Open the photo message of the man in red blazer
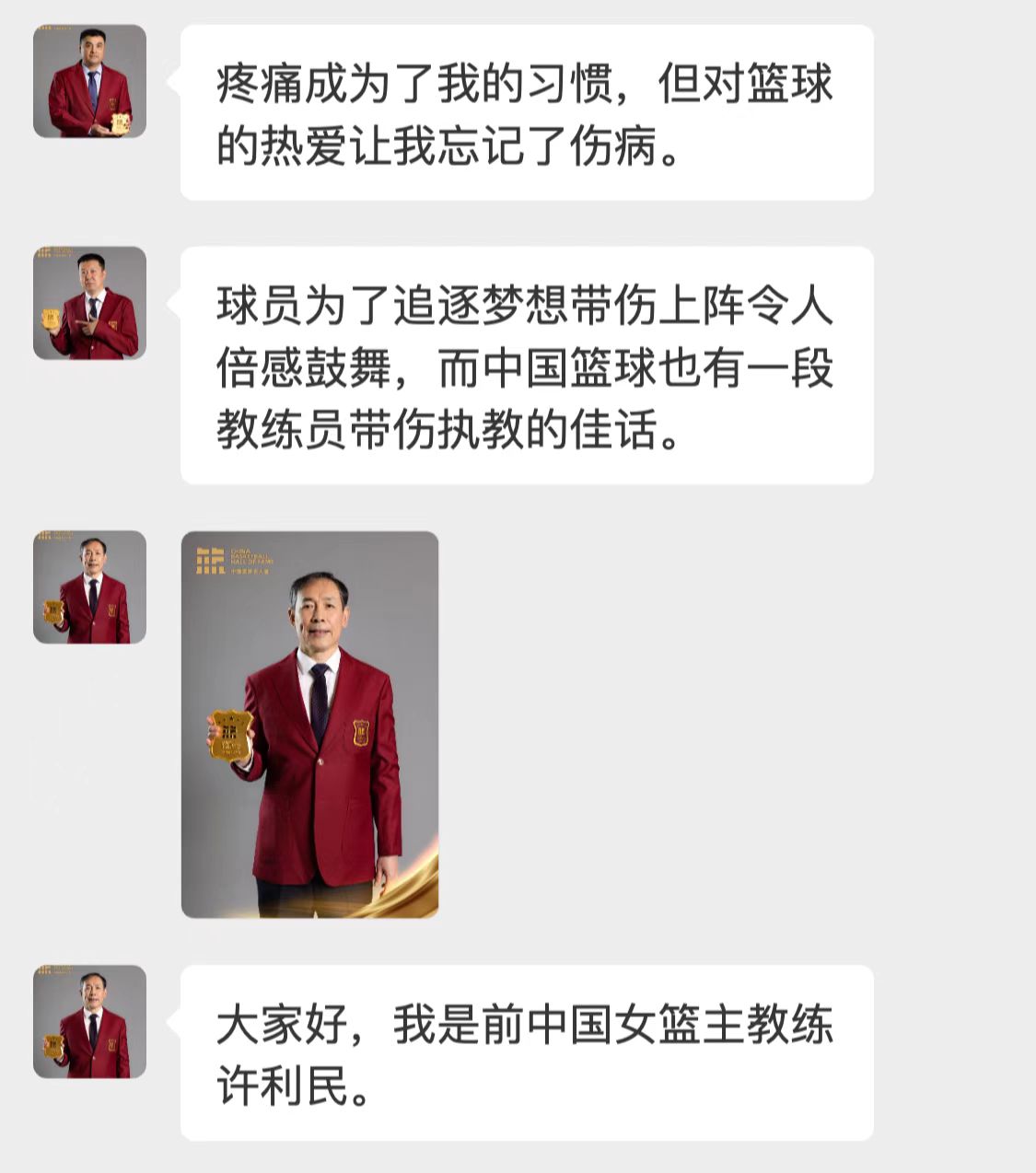Image resolution: width=1036 pixels, height=1173 pixels. coord(309,724)
